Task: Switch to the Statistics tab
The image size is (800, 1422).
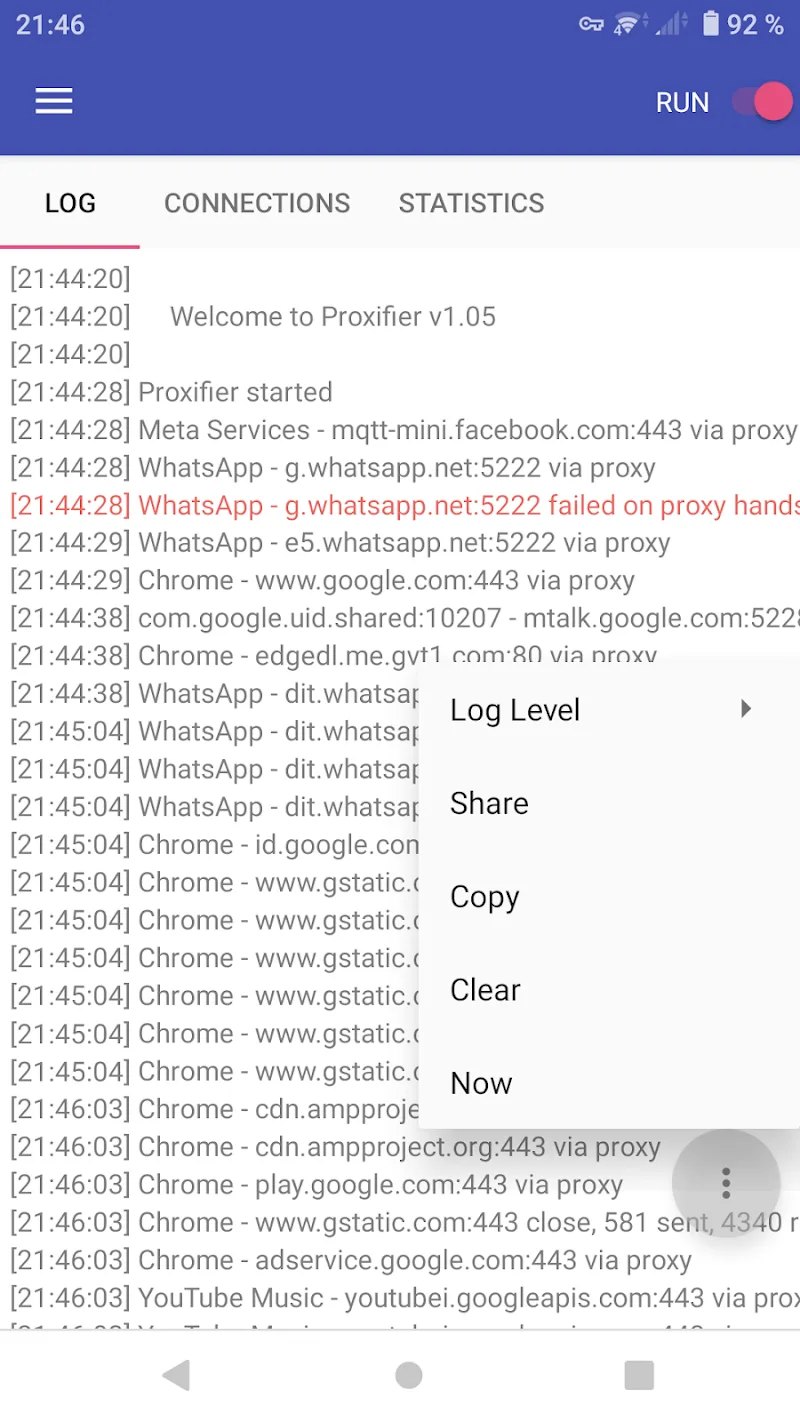Action: pyautogui.click(x=471, y=203)
